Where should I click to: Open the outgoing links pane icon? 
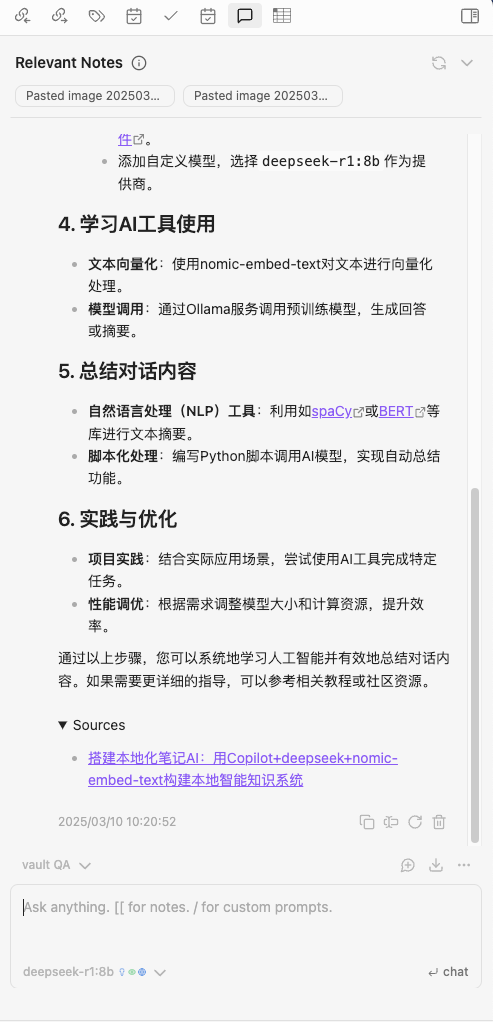point(60,16)
